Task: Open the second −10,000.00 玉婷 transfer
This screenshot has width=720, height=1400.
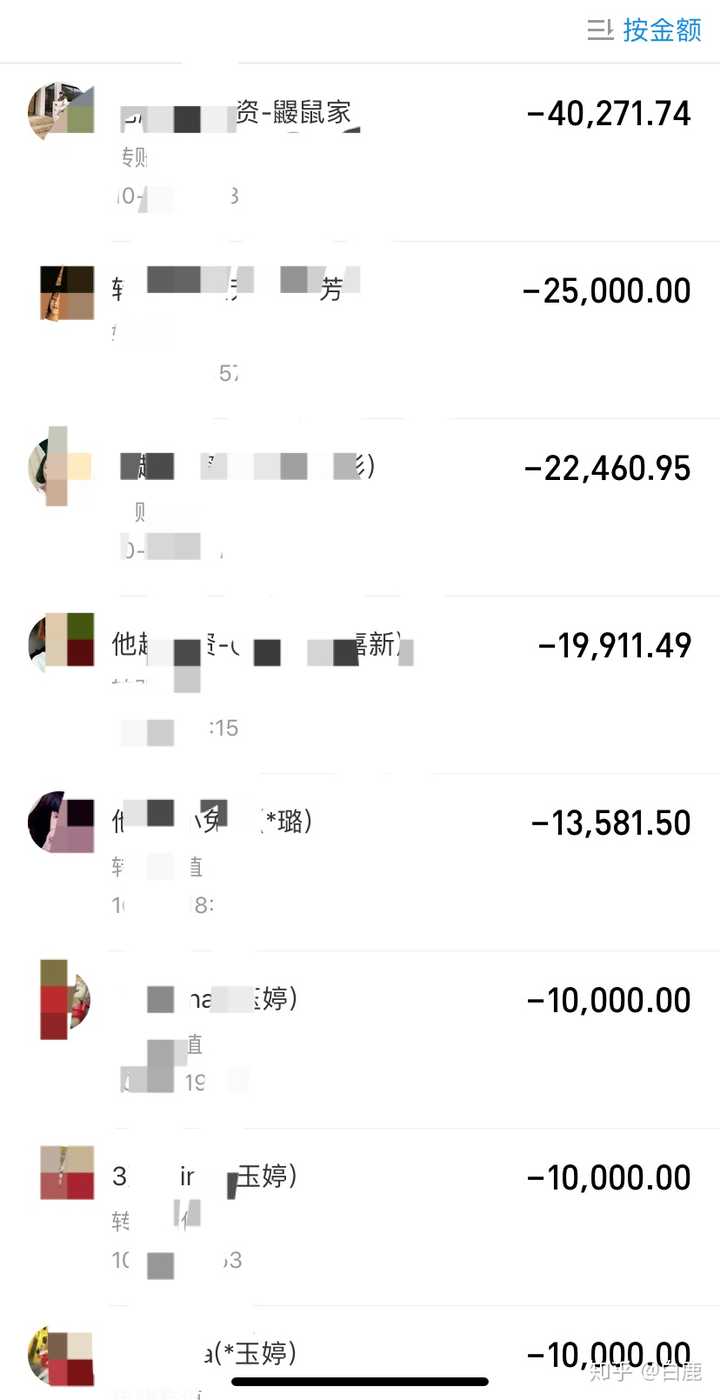Action: pyautogui.click(x=360, y=1200)
